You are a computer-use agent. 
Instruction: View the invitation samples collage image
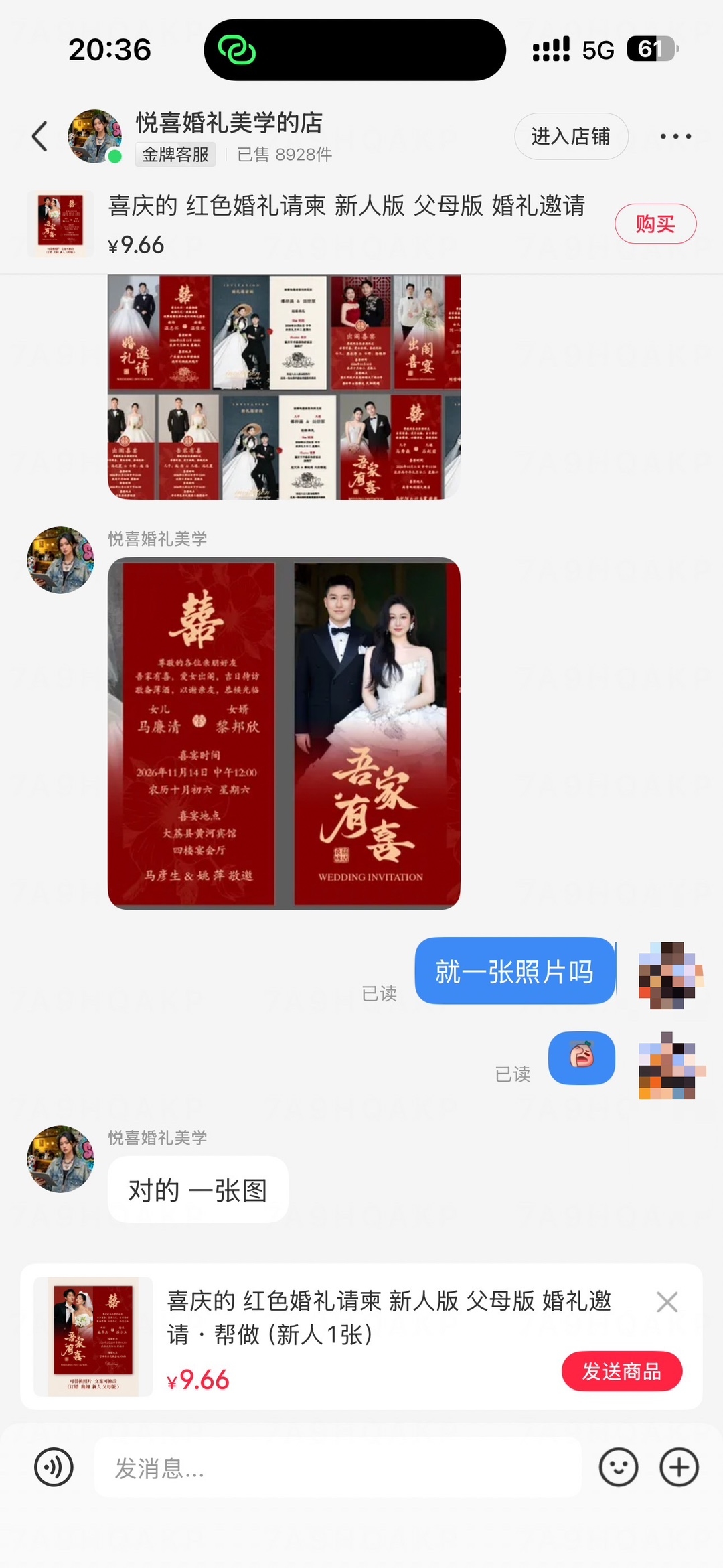(x=284, y=386)
